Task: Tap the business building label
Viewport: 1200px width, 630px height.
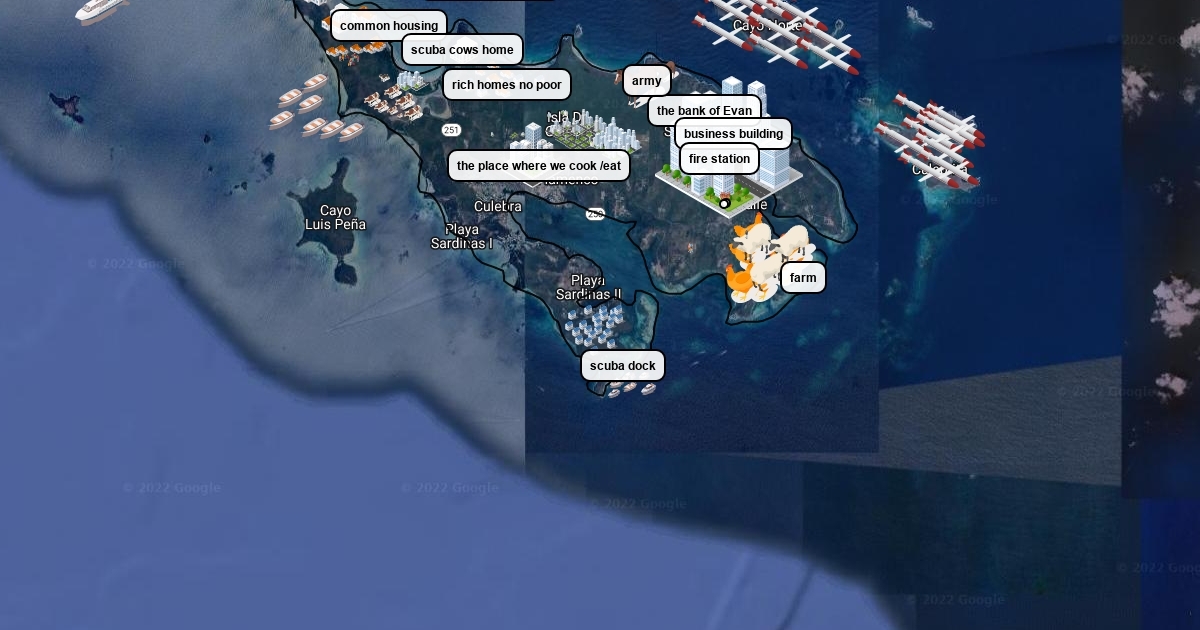Action: (x=732, y=134)
